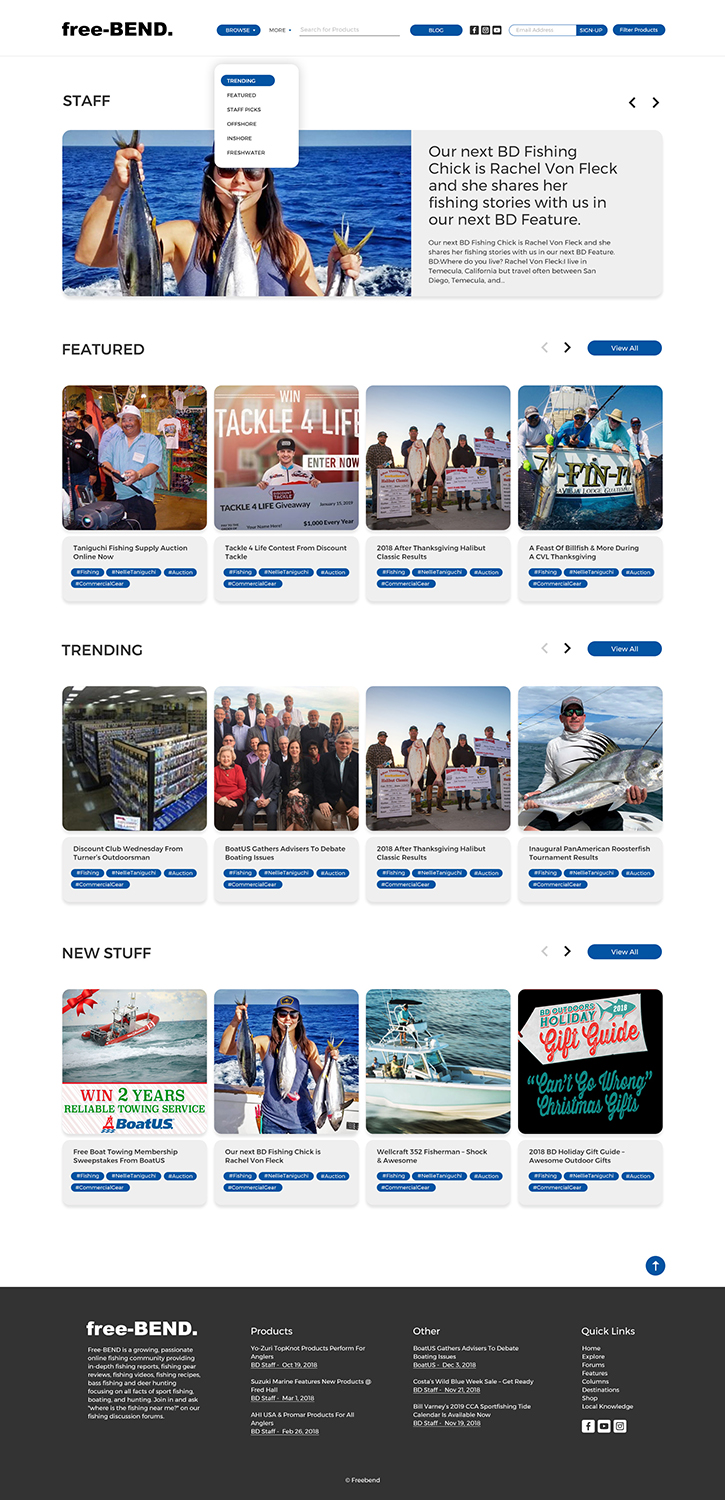The image size is (725, 1500).
Task: Jump back to top with the arrow button
Action: click(655, 1266)
